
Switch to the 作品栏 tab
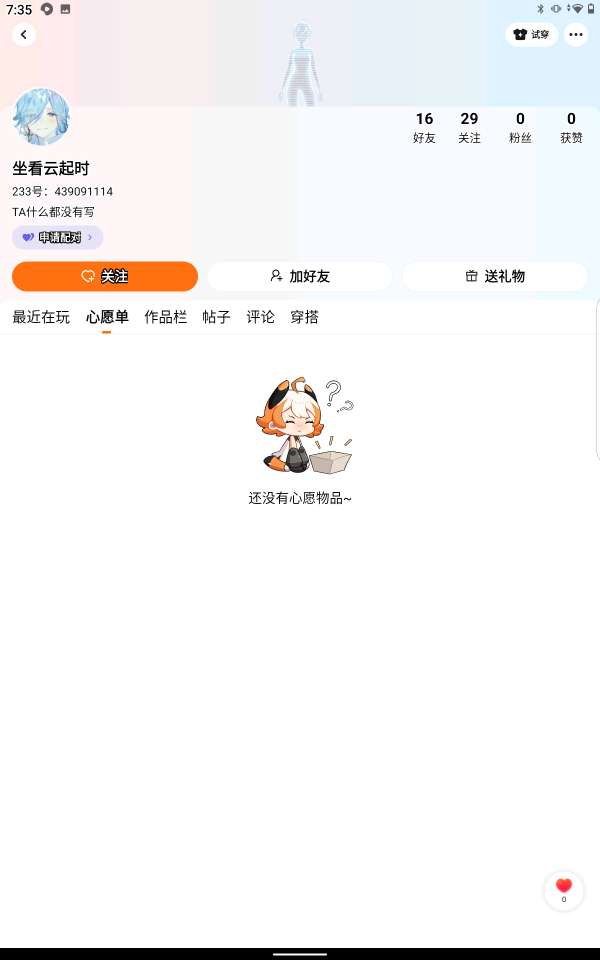165,317
